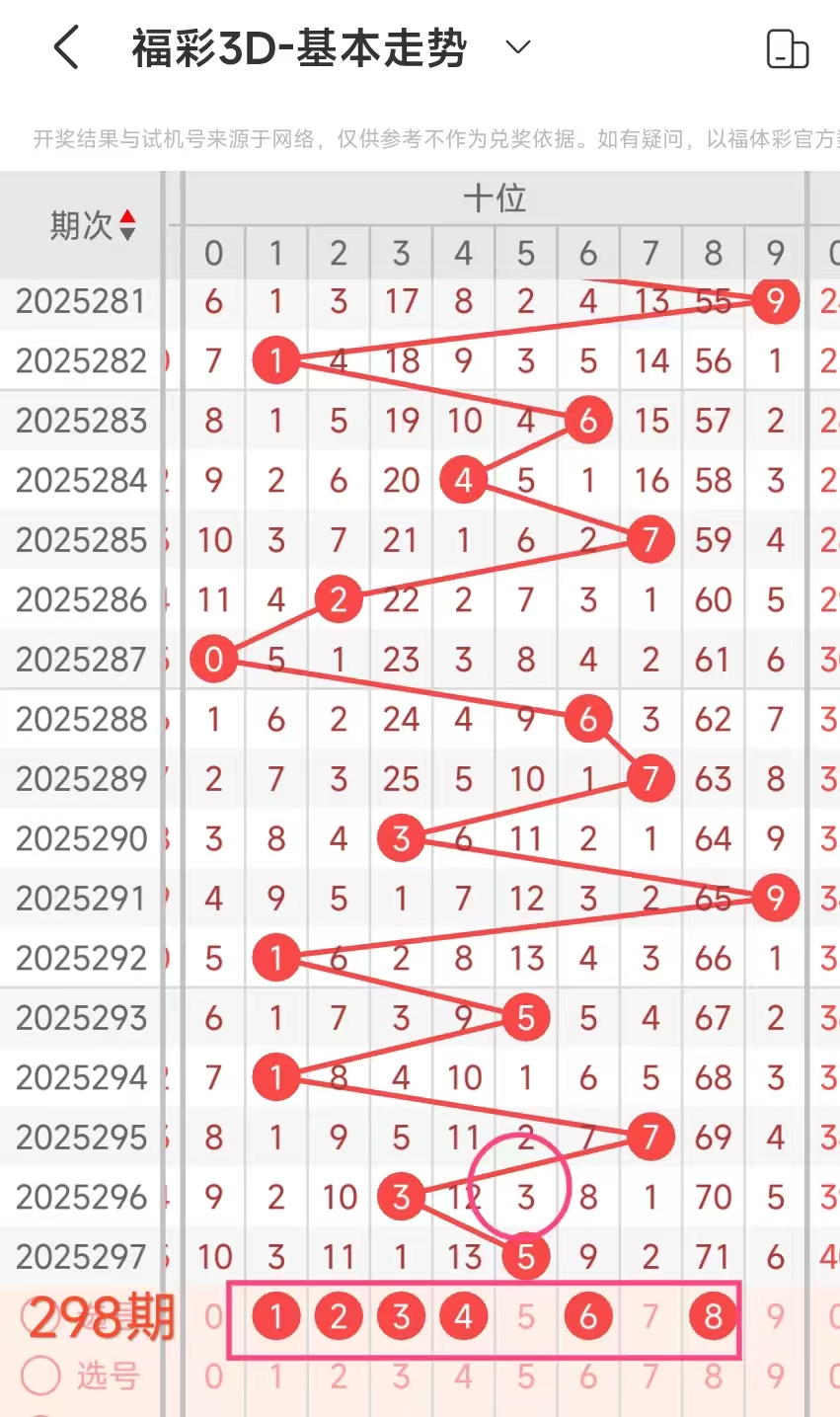Expand the 福彩3D-基本走势 title dropdown

coord(518,46)
